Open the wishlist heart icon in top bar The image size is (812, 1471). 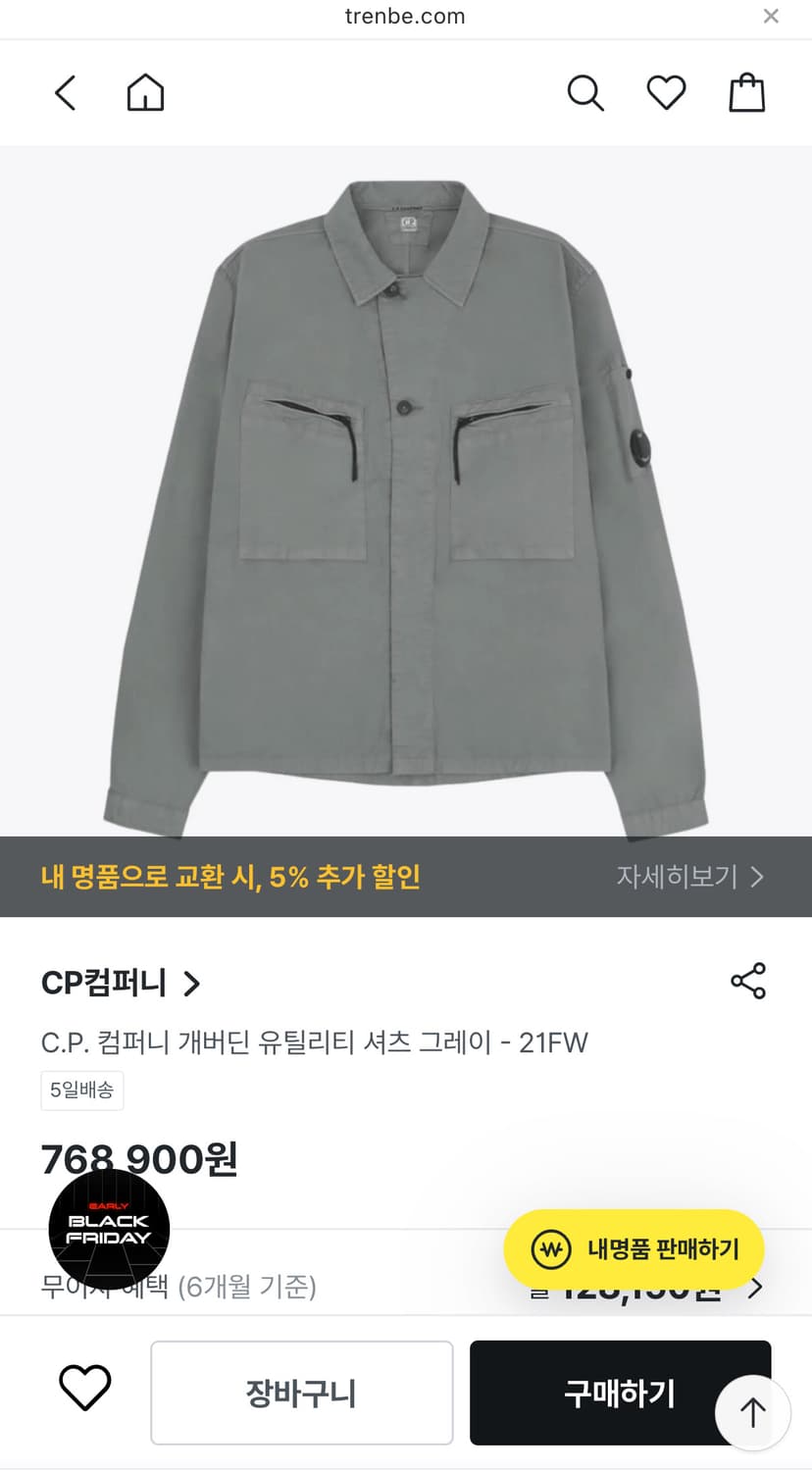click(666, 92)
